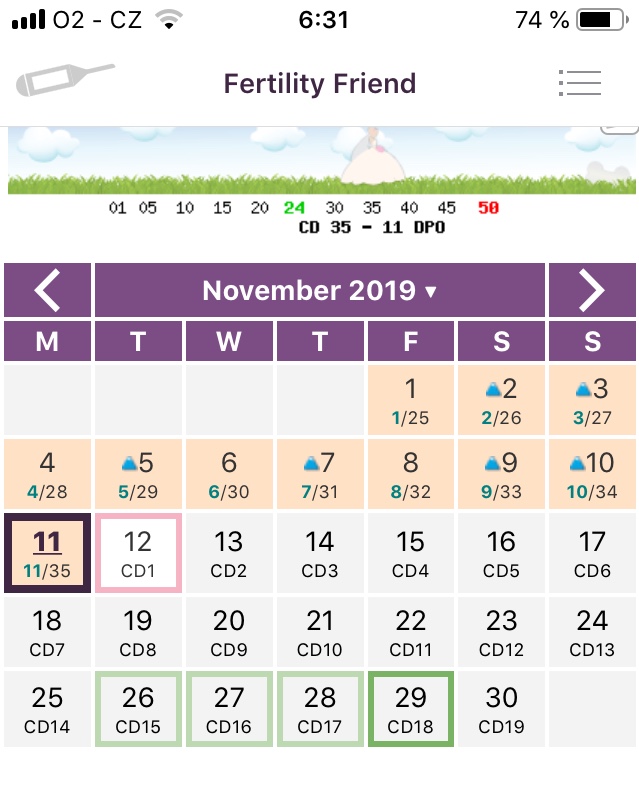639x786 pixels.
Task: Select November 11 on the calendar
Action: 47,553
